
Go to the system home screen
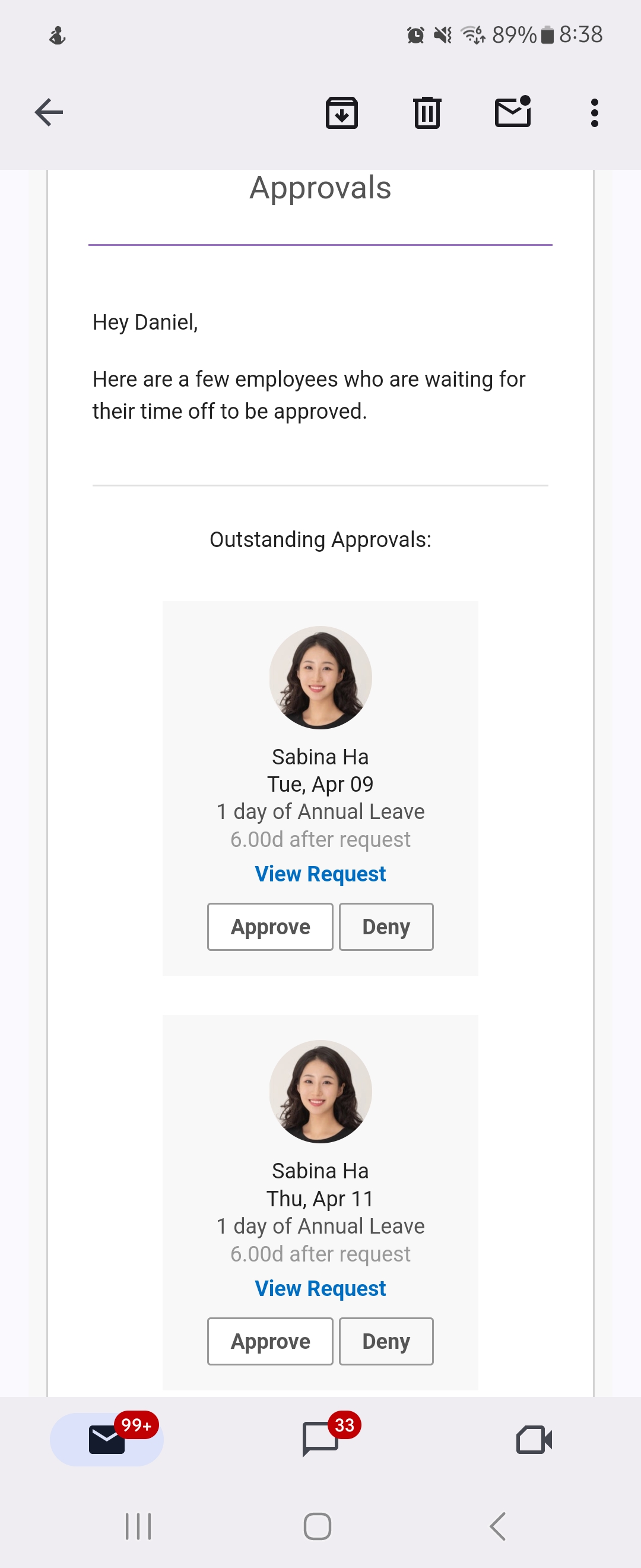tap(318, 1526)
